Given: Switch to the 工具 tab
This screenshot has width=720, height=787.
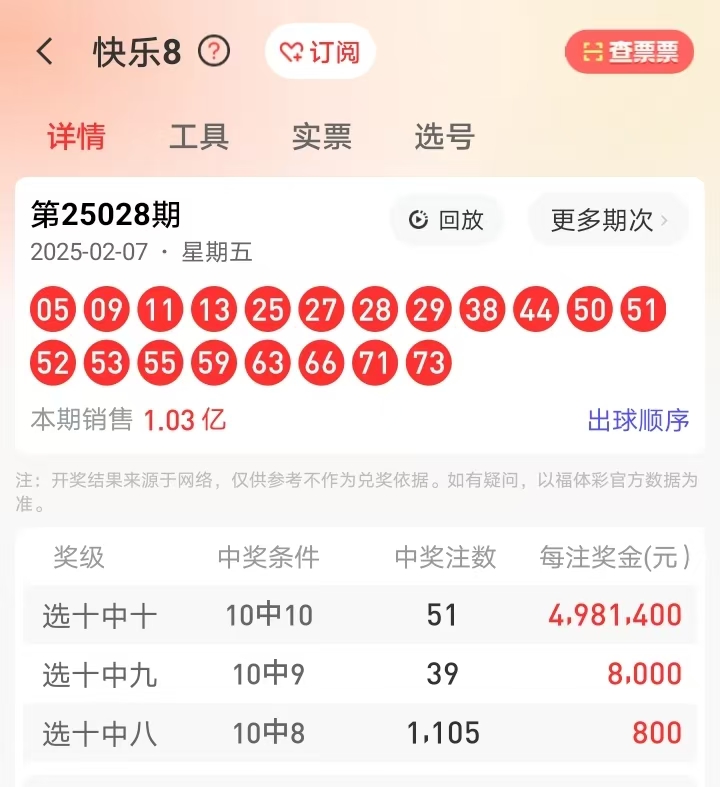Looking at the screenshot, I should click(198, 137).
